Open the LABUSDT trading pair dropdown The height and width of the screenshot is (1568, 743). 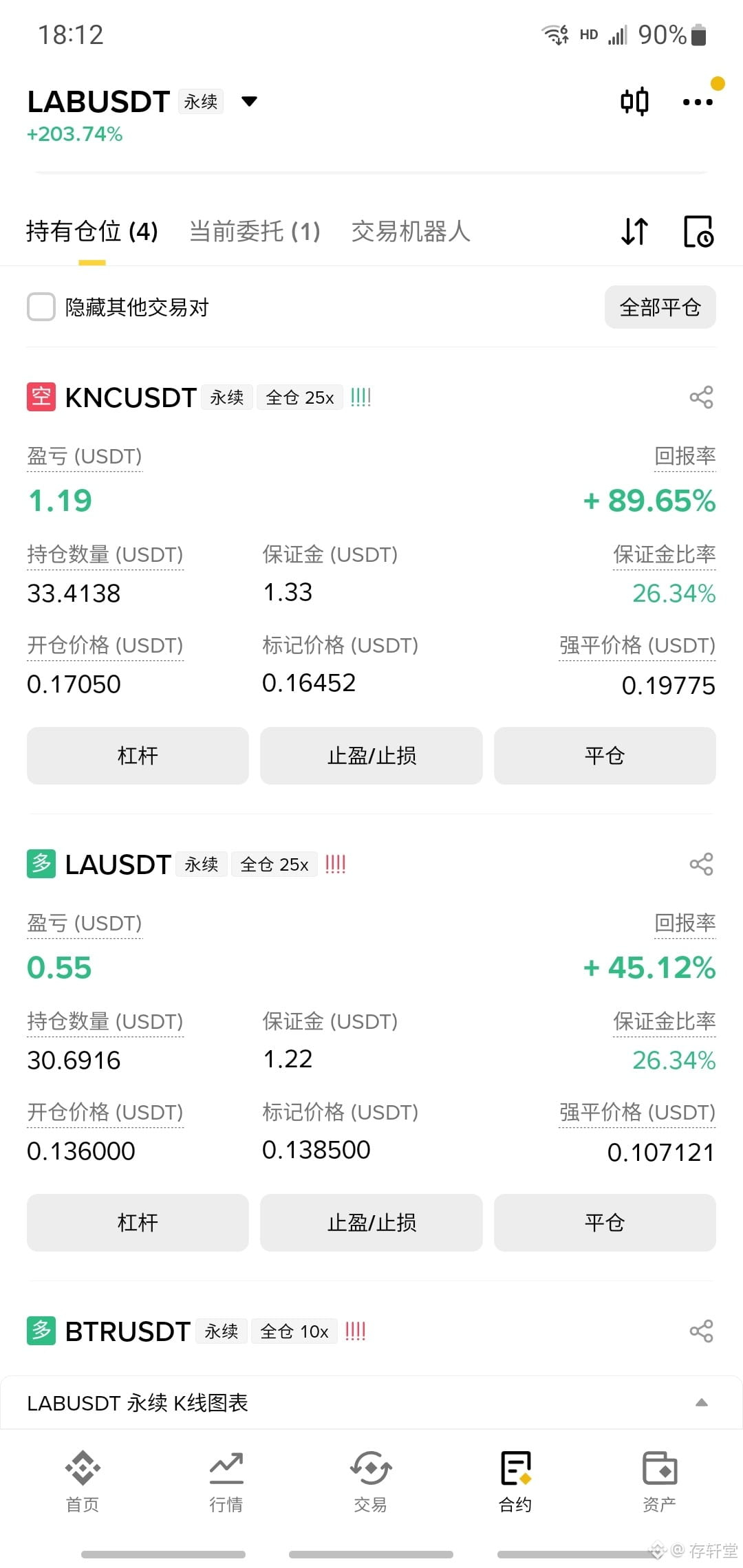pyautogui.click(x=249, y=102)
